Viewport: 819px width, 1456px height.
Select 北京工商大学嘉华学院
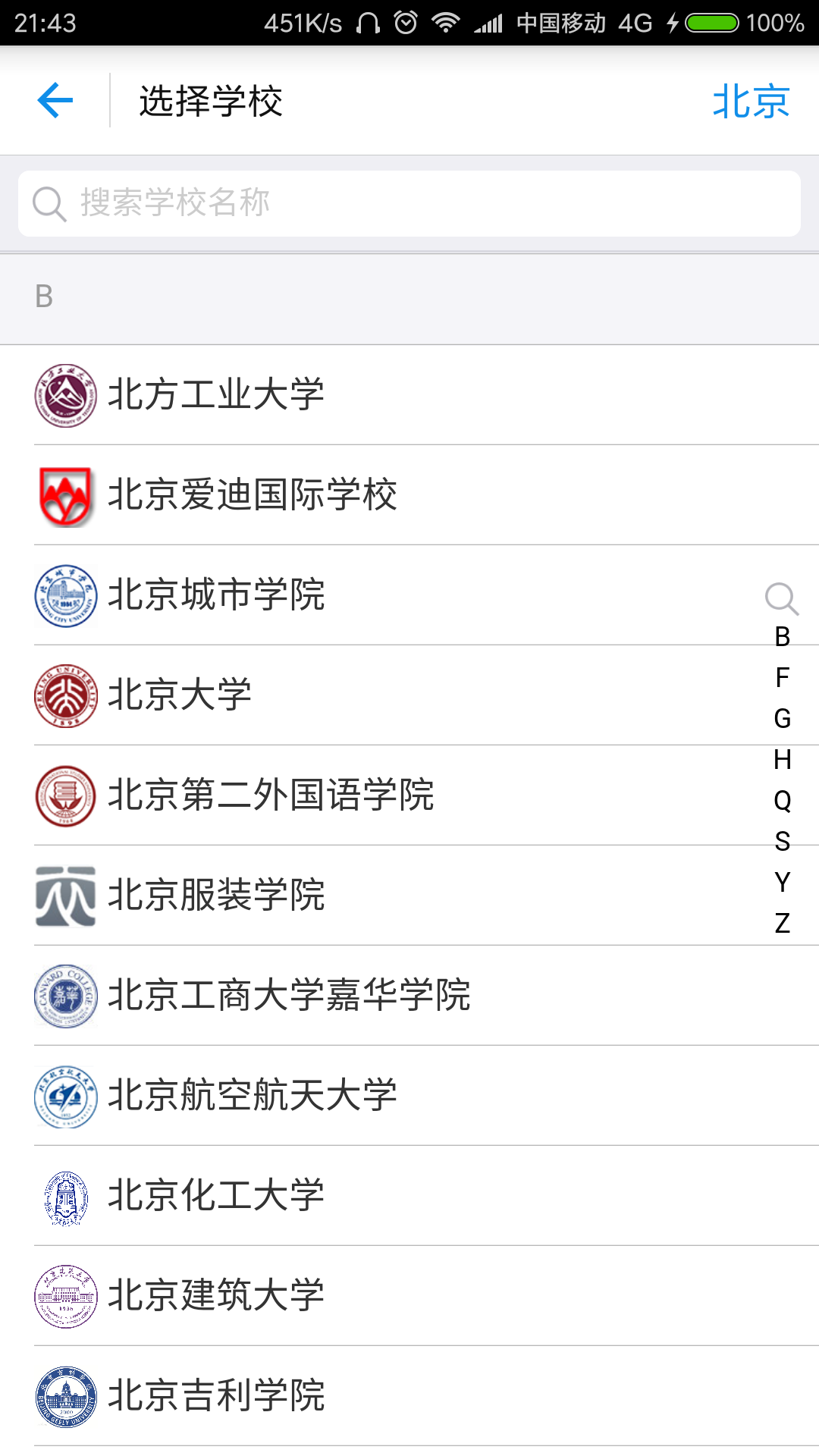(409, 996)
